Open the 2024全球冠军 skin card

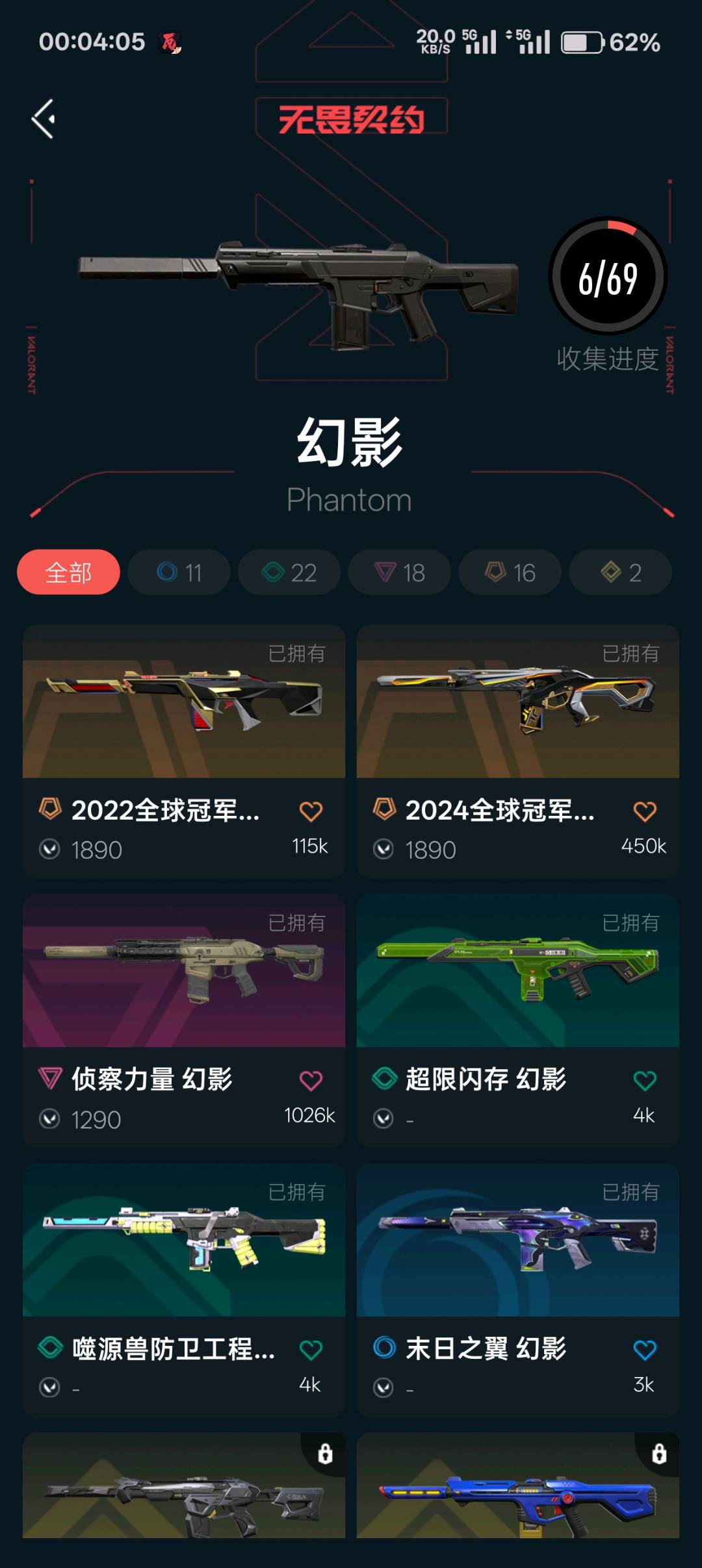(x=518, y=752)
